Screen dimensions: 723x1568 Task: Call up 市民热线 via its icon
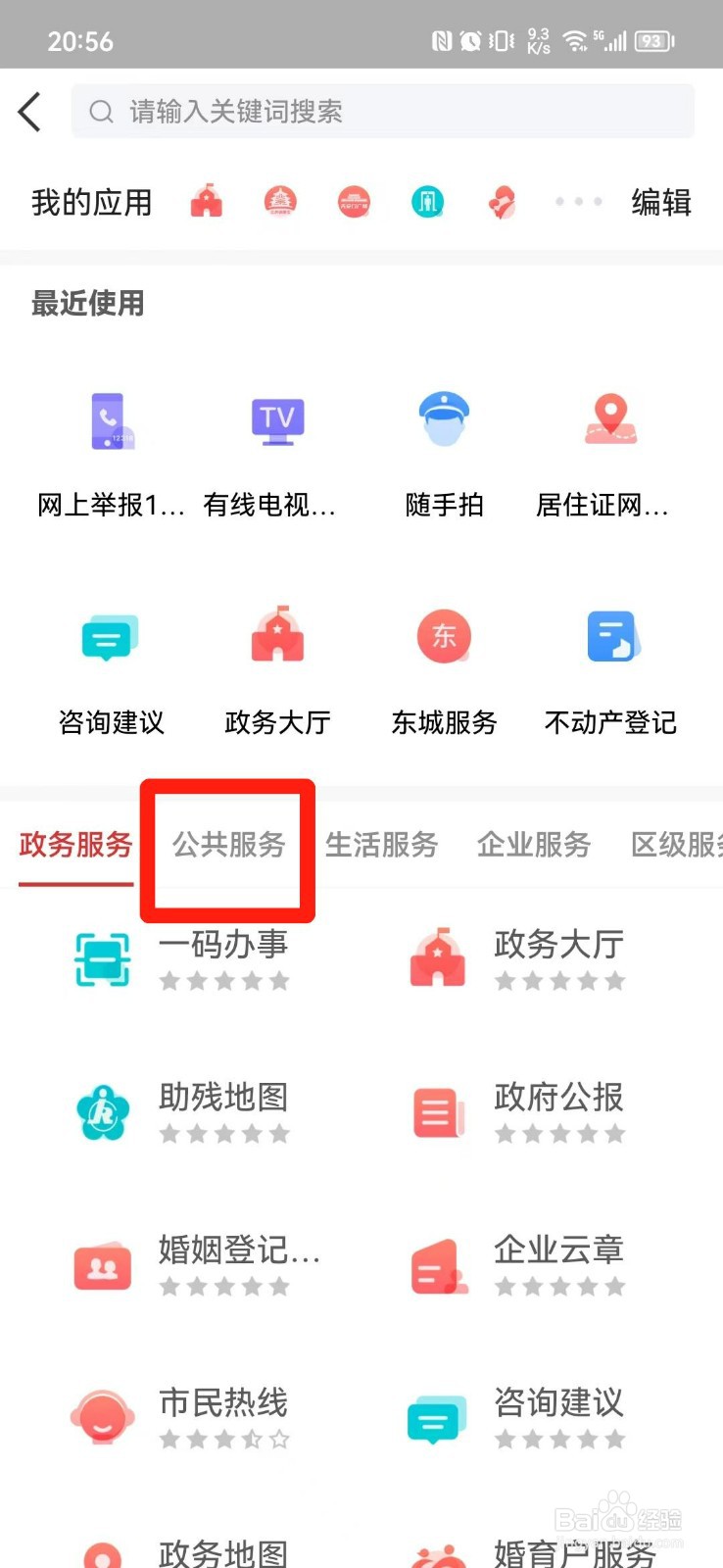101,1417
